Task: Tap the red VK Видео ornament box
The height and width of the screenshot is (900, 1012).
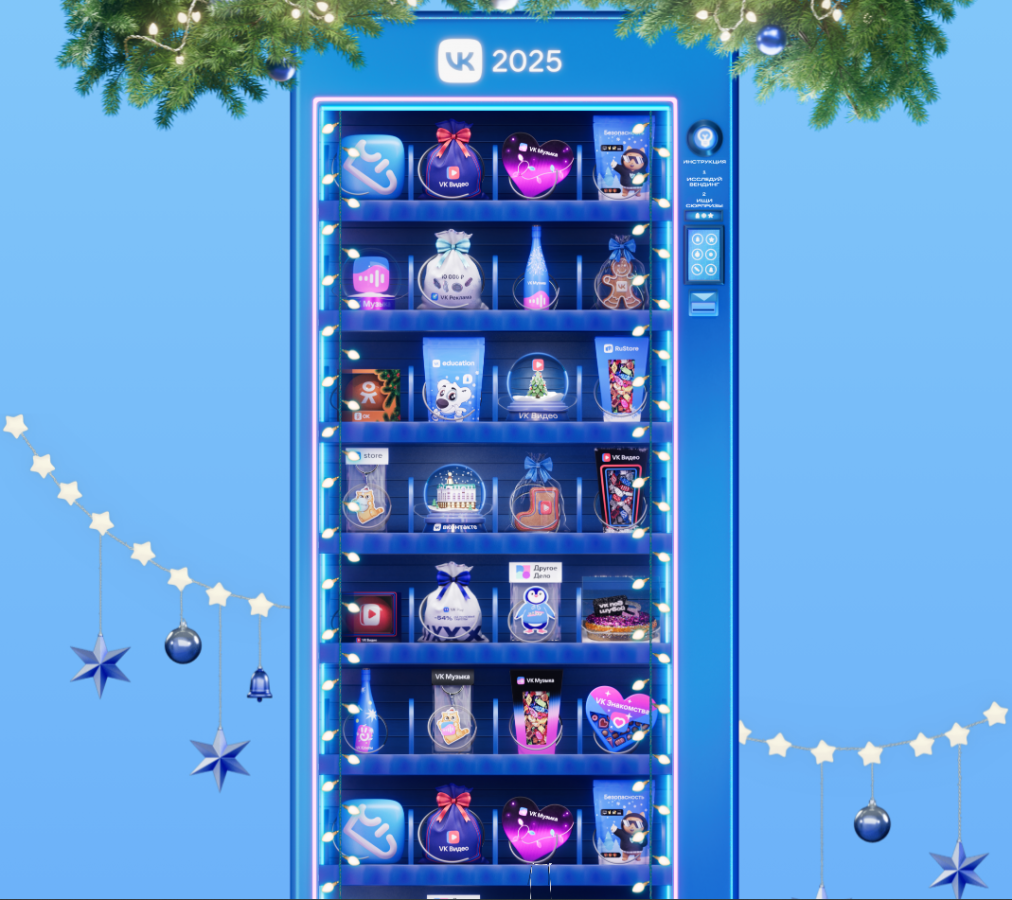Action: [369, 613]
